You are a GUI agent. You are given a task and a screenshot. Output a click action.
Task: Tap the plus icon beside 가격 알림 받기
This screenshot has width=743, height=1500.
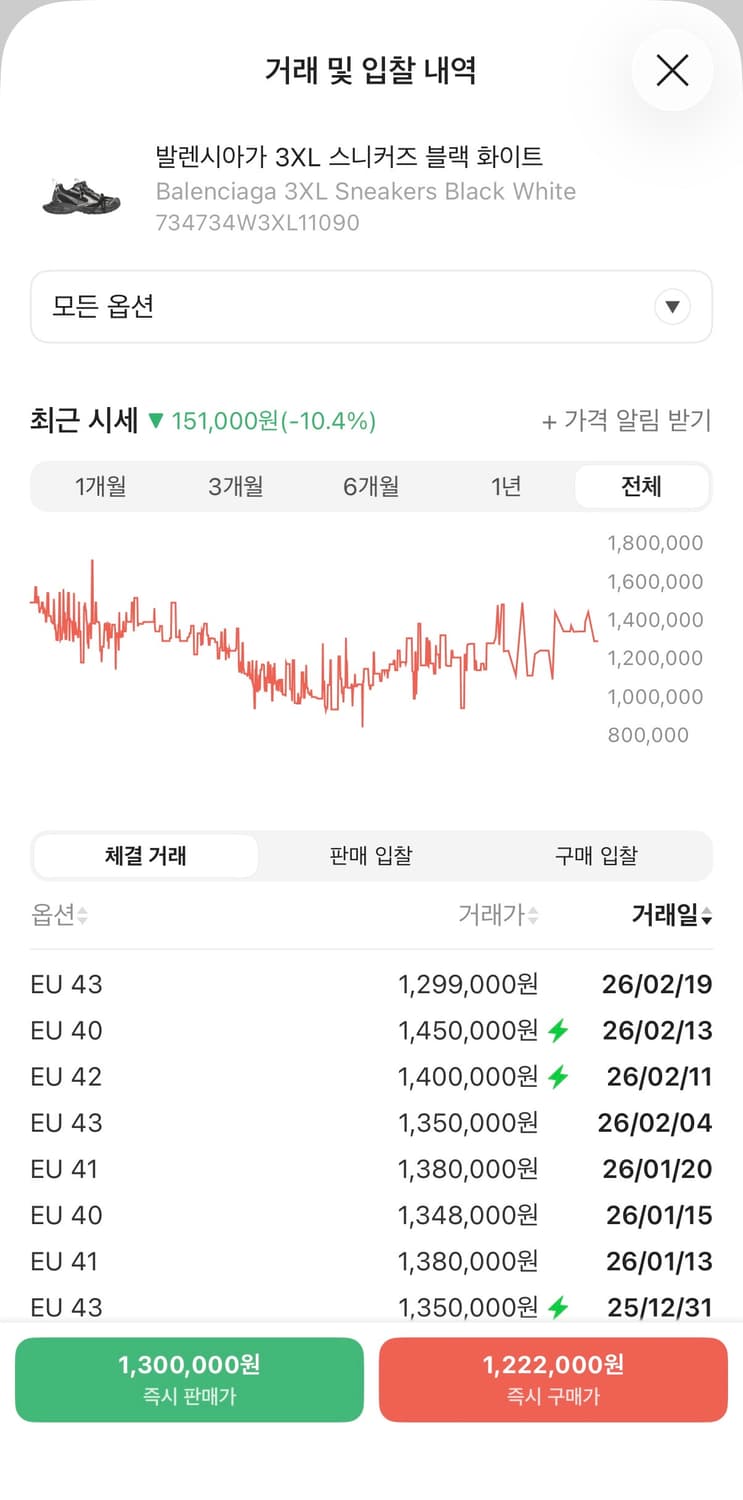click(x=548, y=422)
